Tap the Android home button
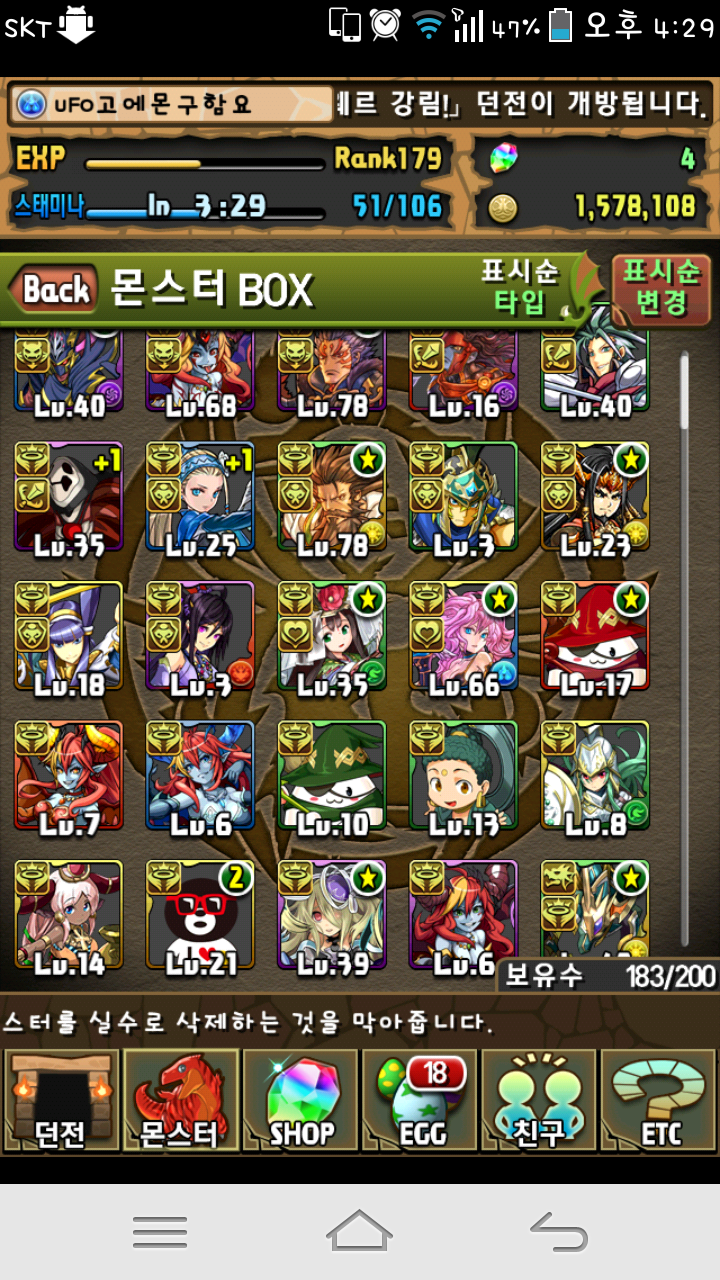Viewport: 720px width, 1280px height. click(x=359, y=1231)
